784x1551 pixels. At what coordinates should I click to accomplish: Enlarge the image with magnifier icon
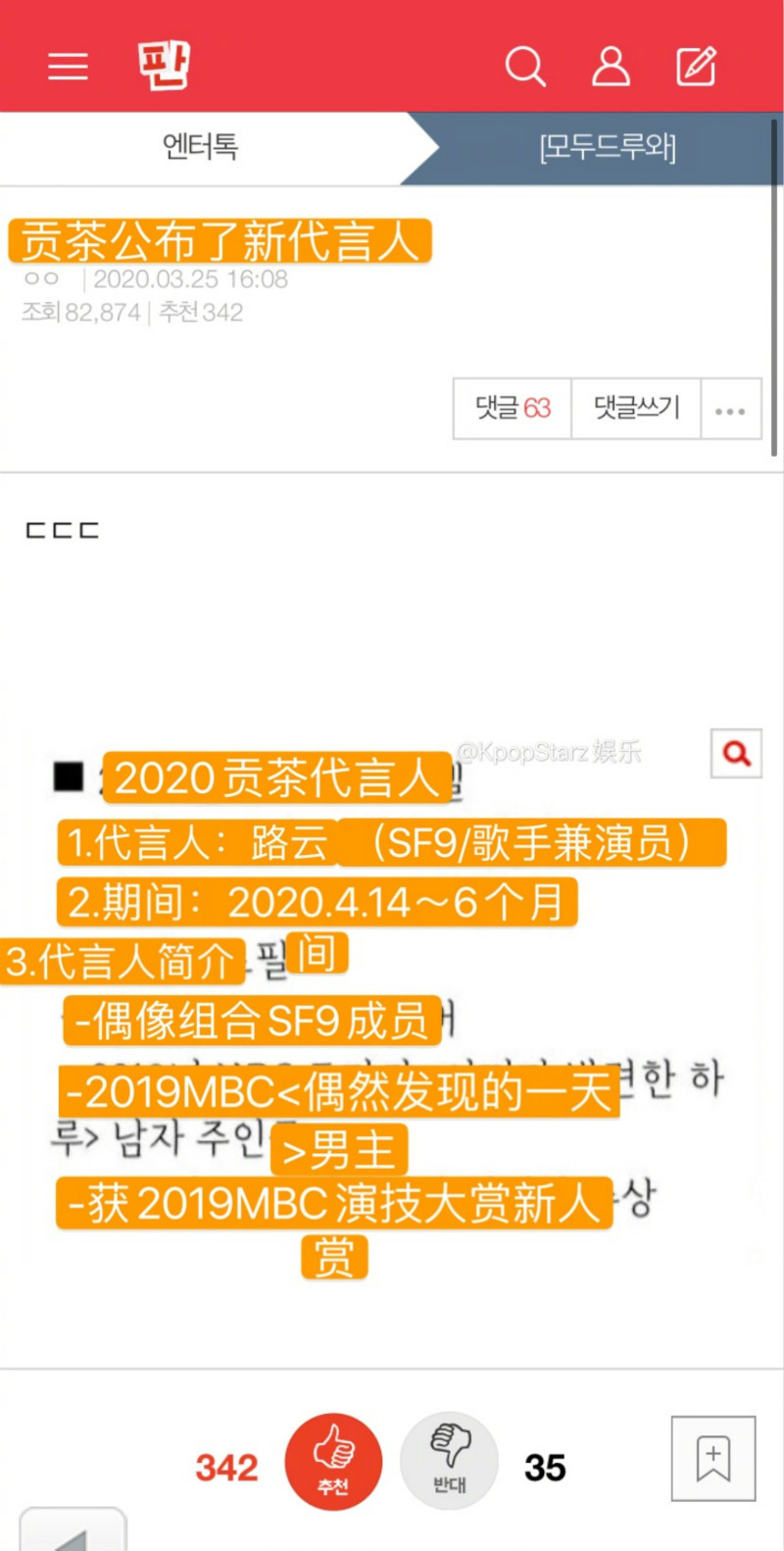(x=737, y=753)
